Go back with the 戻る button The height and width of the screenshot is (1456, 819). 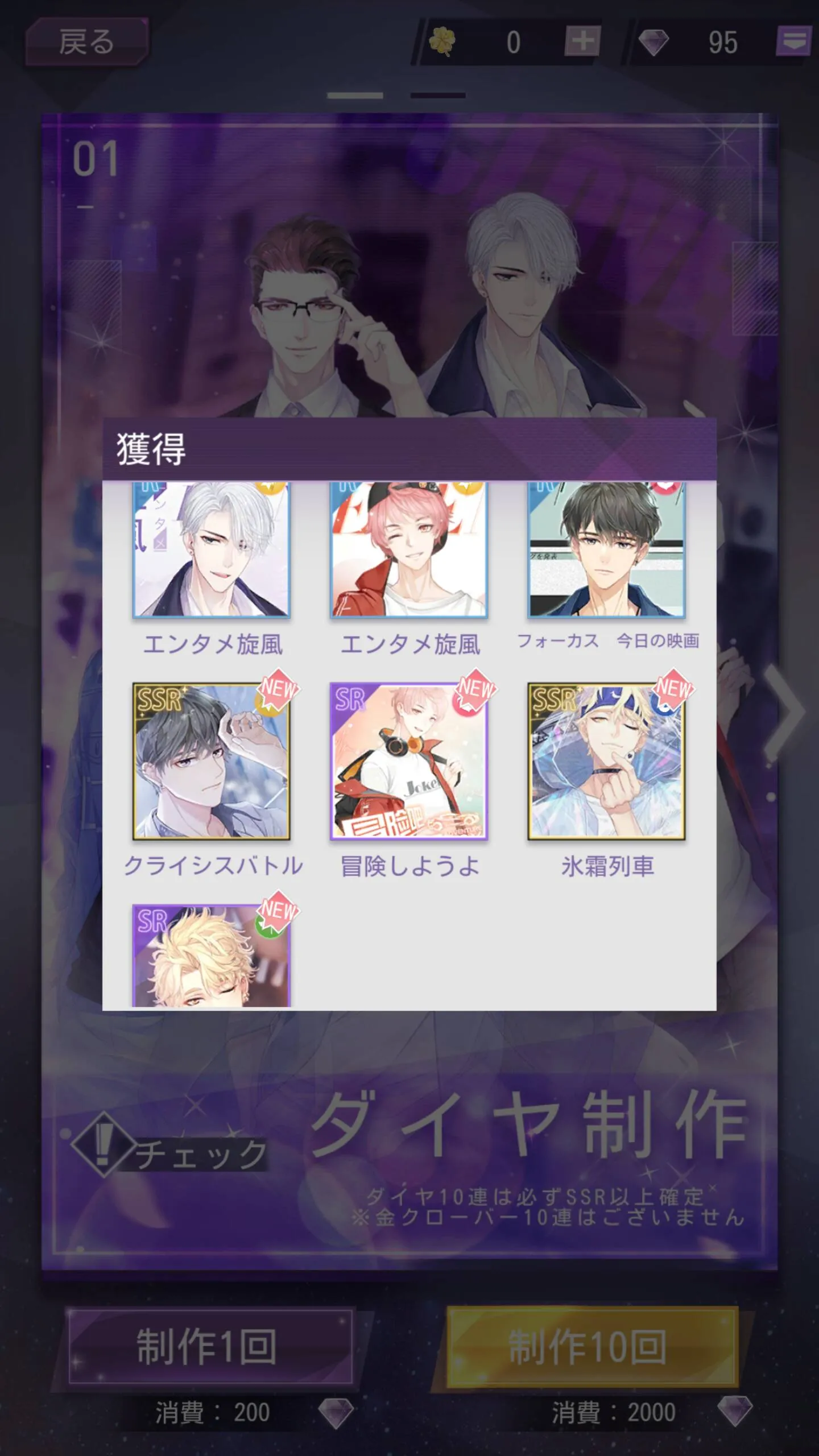(86, 42)
